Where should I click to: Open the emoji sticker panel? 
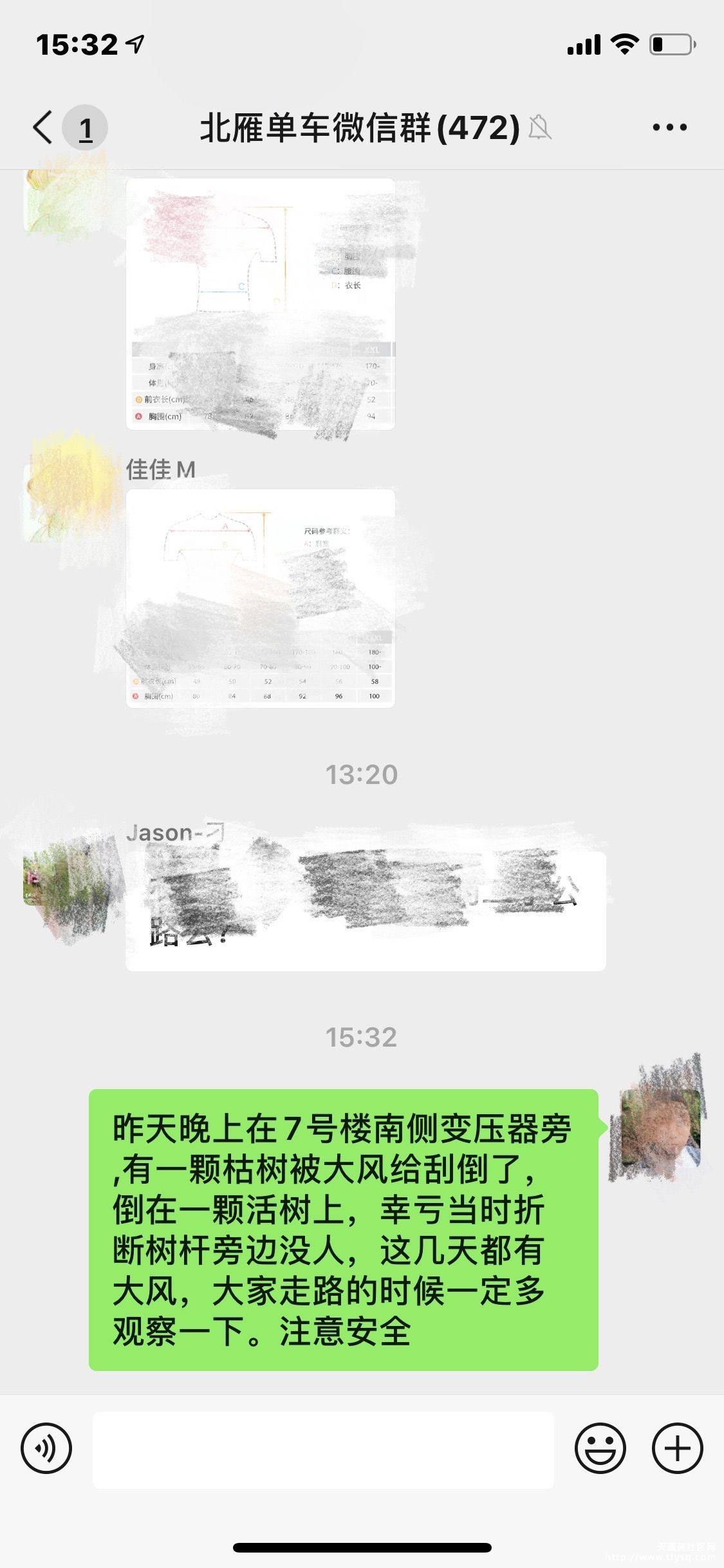(600, 1449)
